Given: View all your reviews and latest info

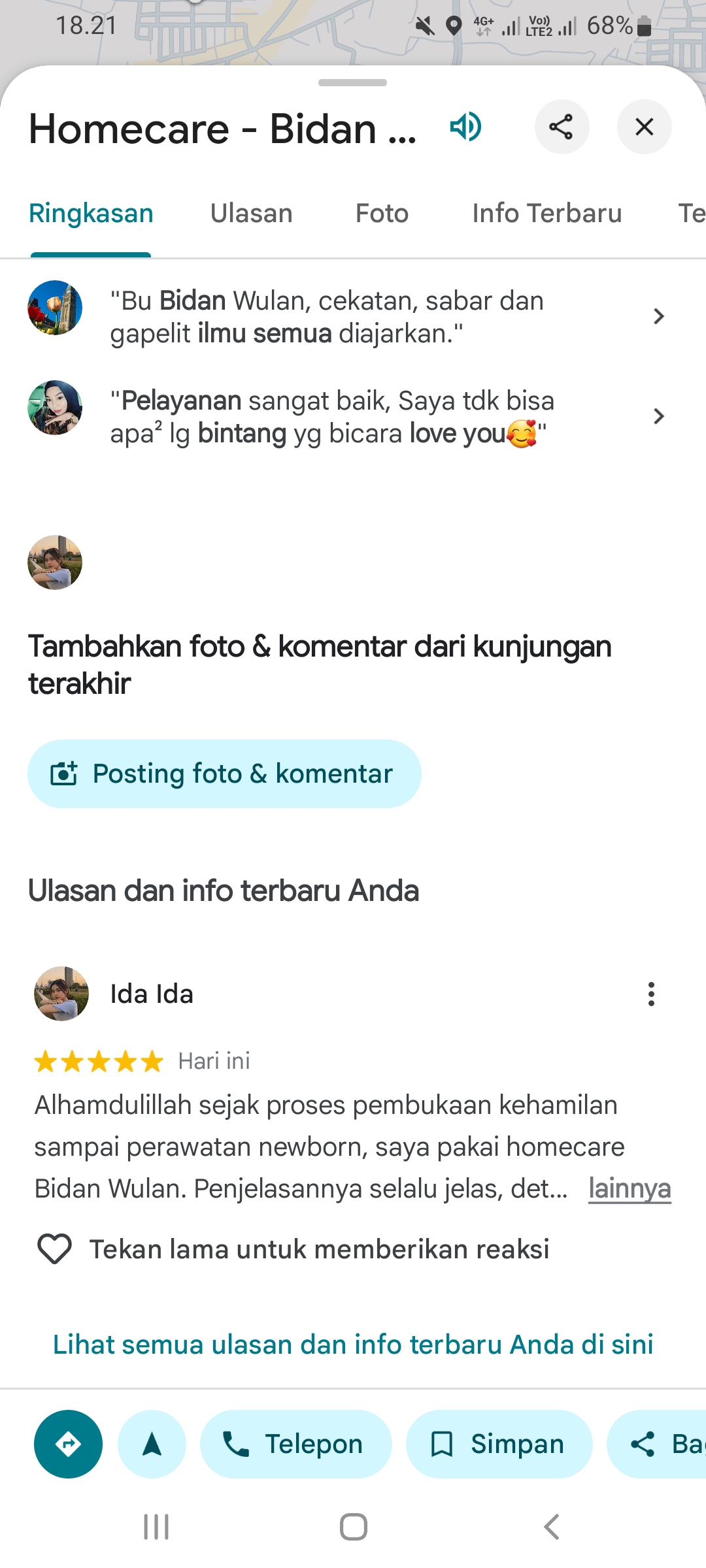Looking at the screenshot, I should 353,1345.
